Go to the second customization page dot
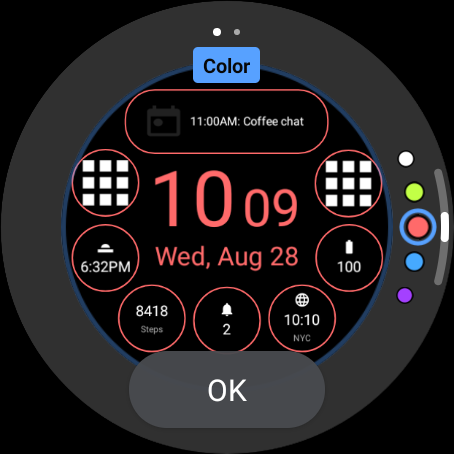Image resolution: width=454 pixels, height=454 pixels. (237, 32)
